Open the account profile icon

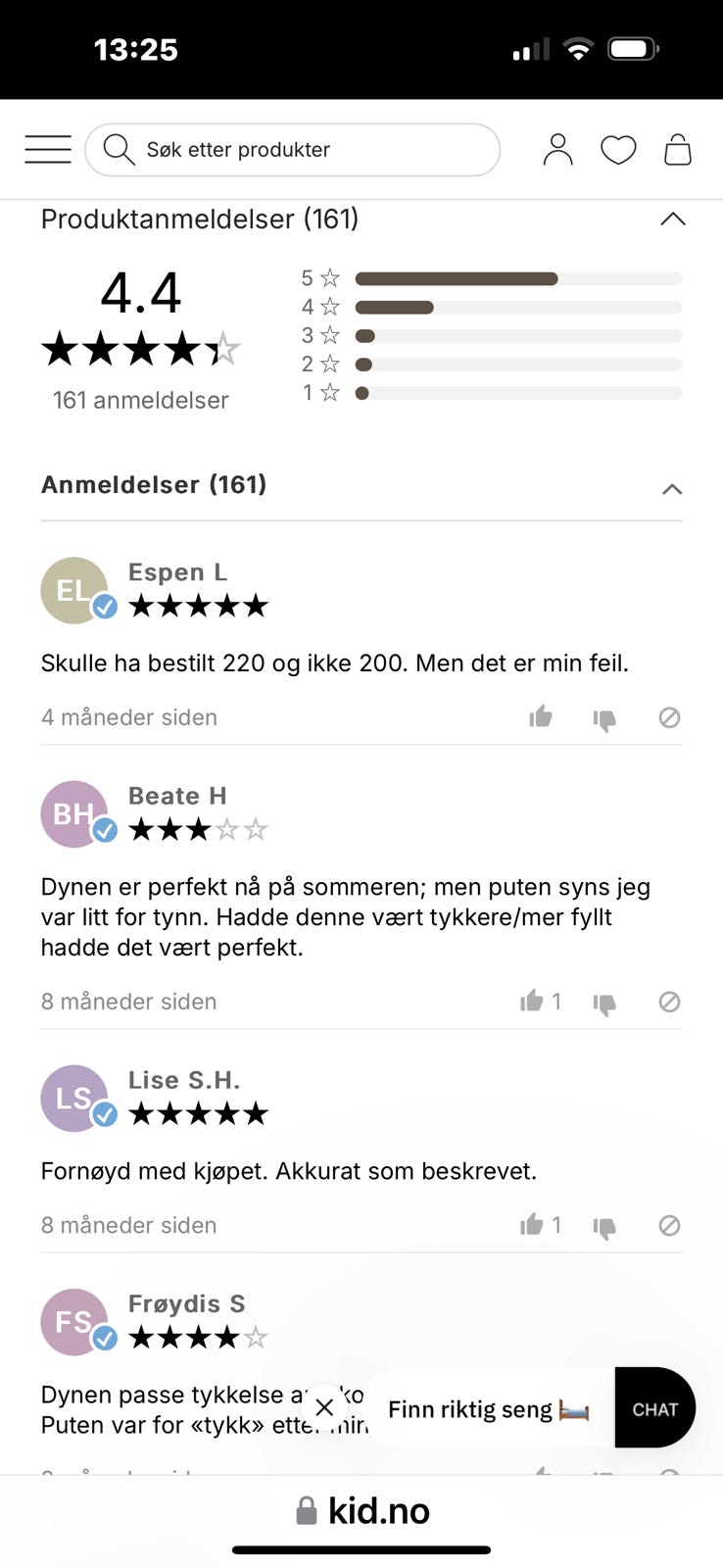557,149
